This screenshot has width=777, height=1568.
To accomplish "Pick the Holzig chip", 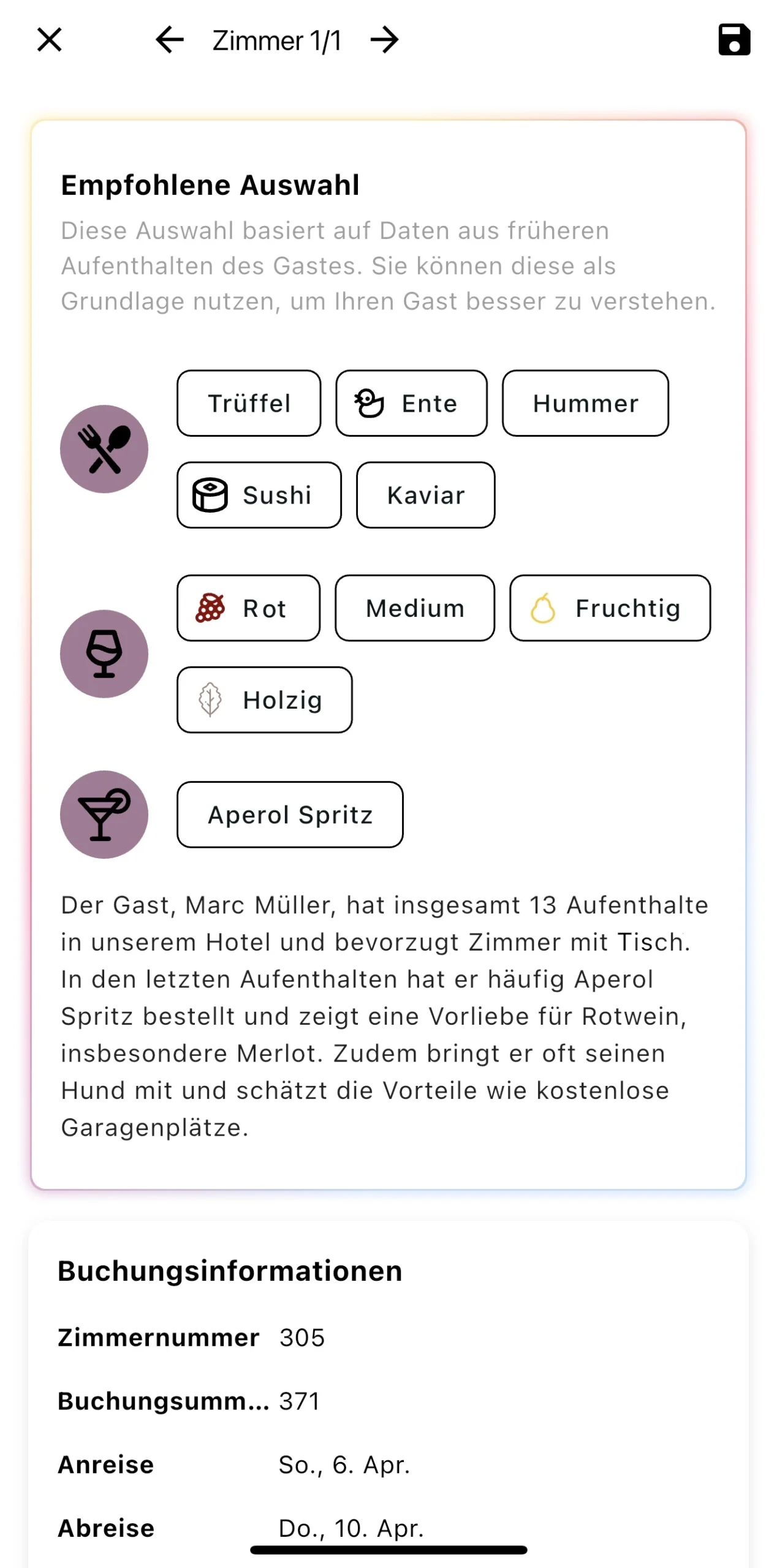I will 264,700.
